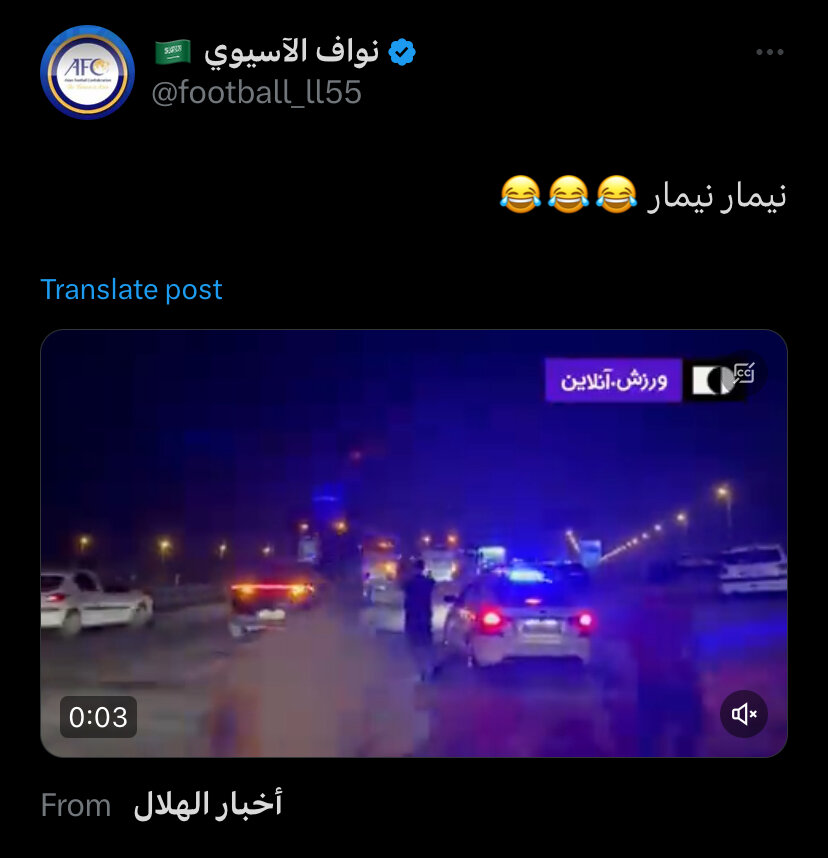Open the @football_ll55 profile handle

click(256, 93)
